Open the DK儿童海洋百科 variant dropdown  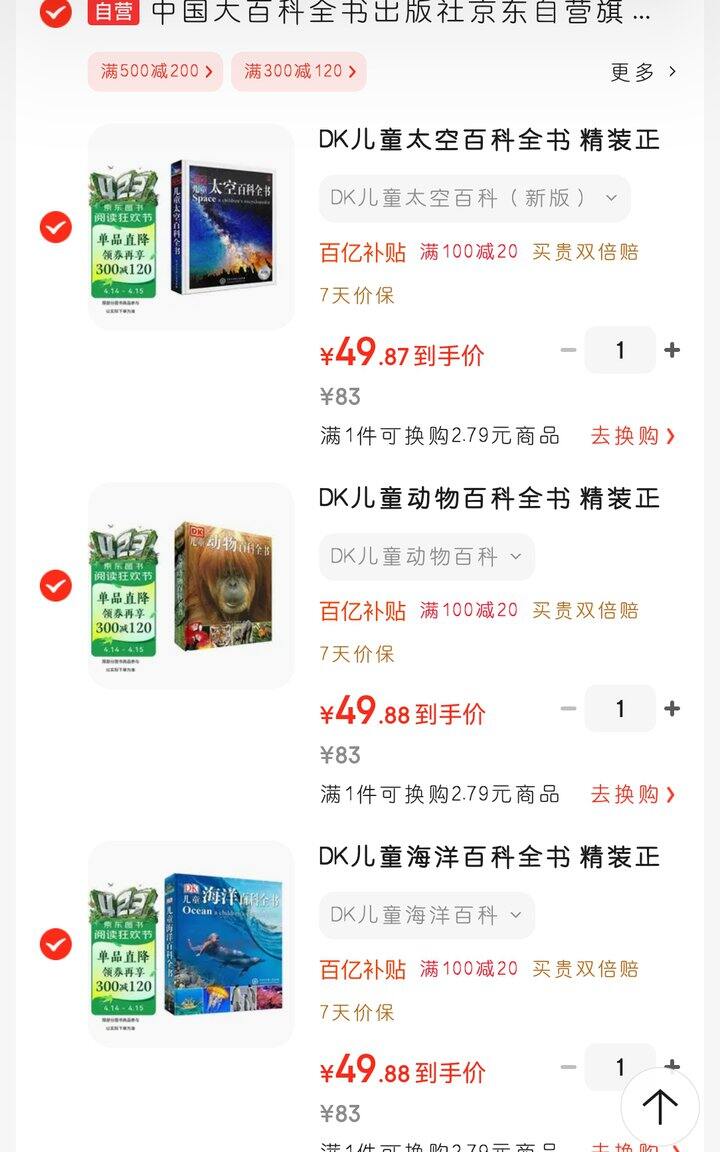pos(427,916)
